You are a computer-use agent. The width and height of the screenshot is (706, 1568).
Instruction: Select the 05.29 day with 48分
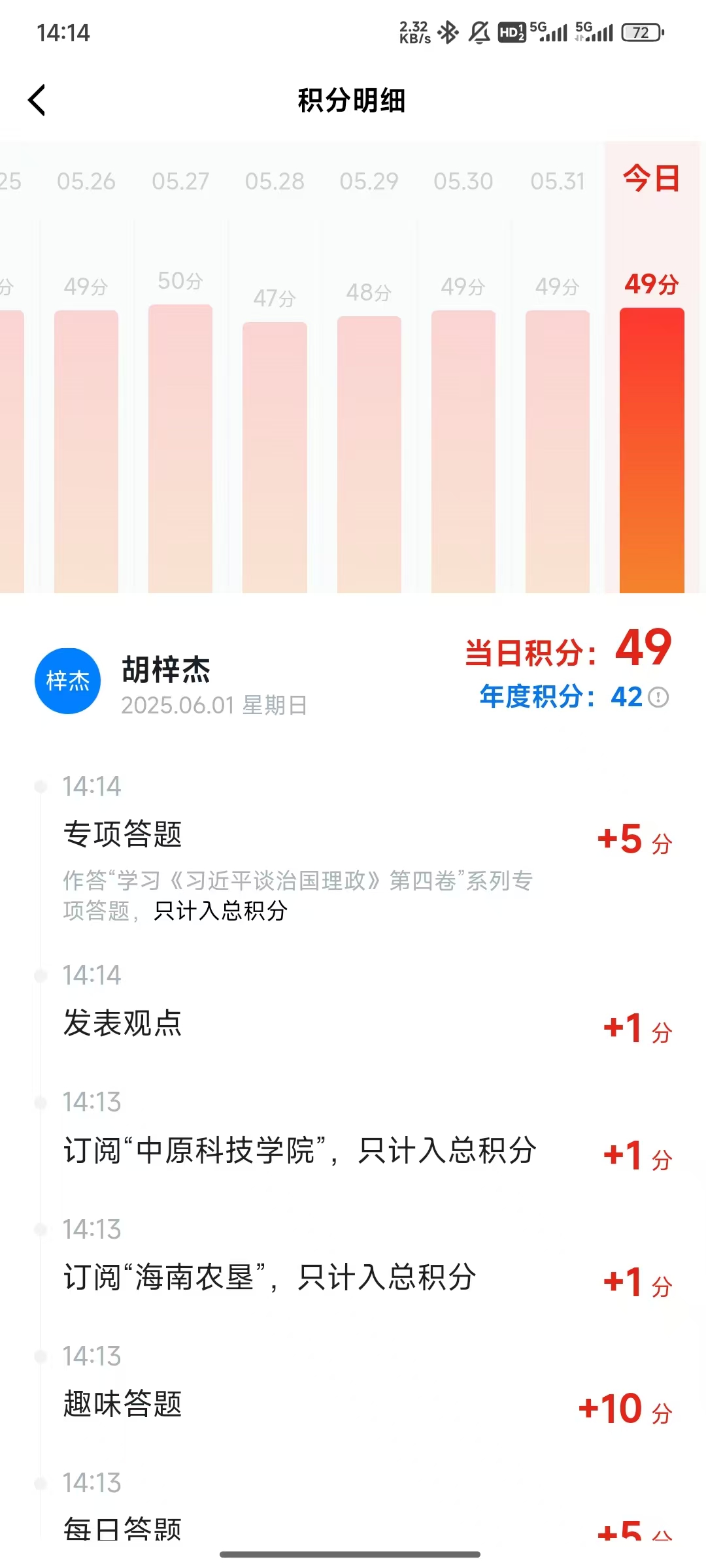369,454
